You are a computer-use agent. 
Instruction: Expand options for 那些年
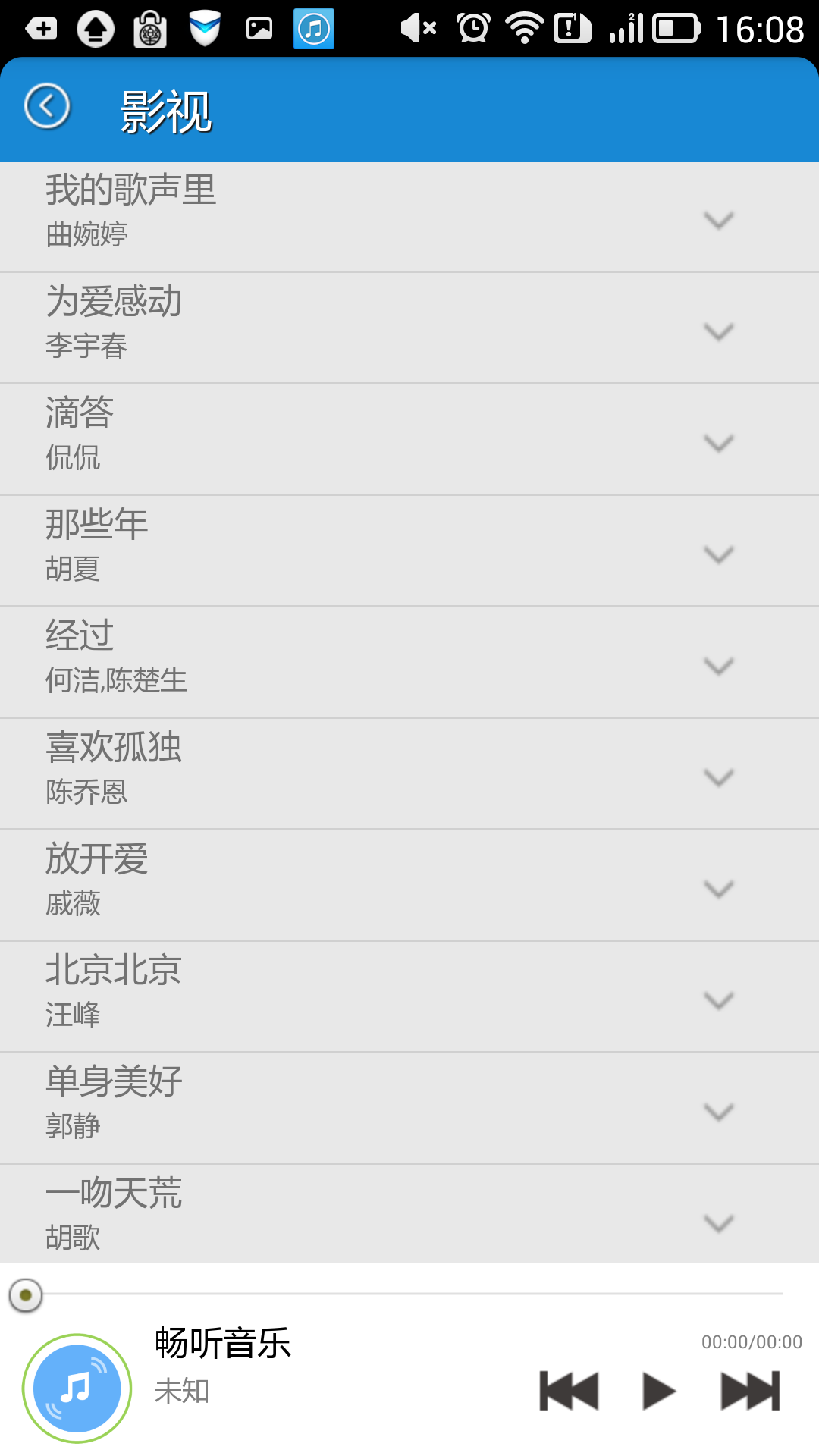pyautogui.click(x=718, y=554)
